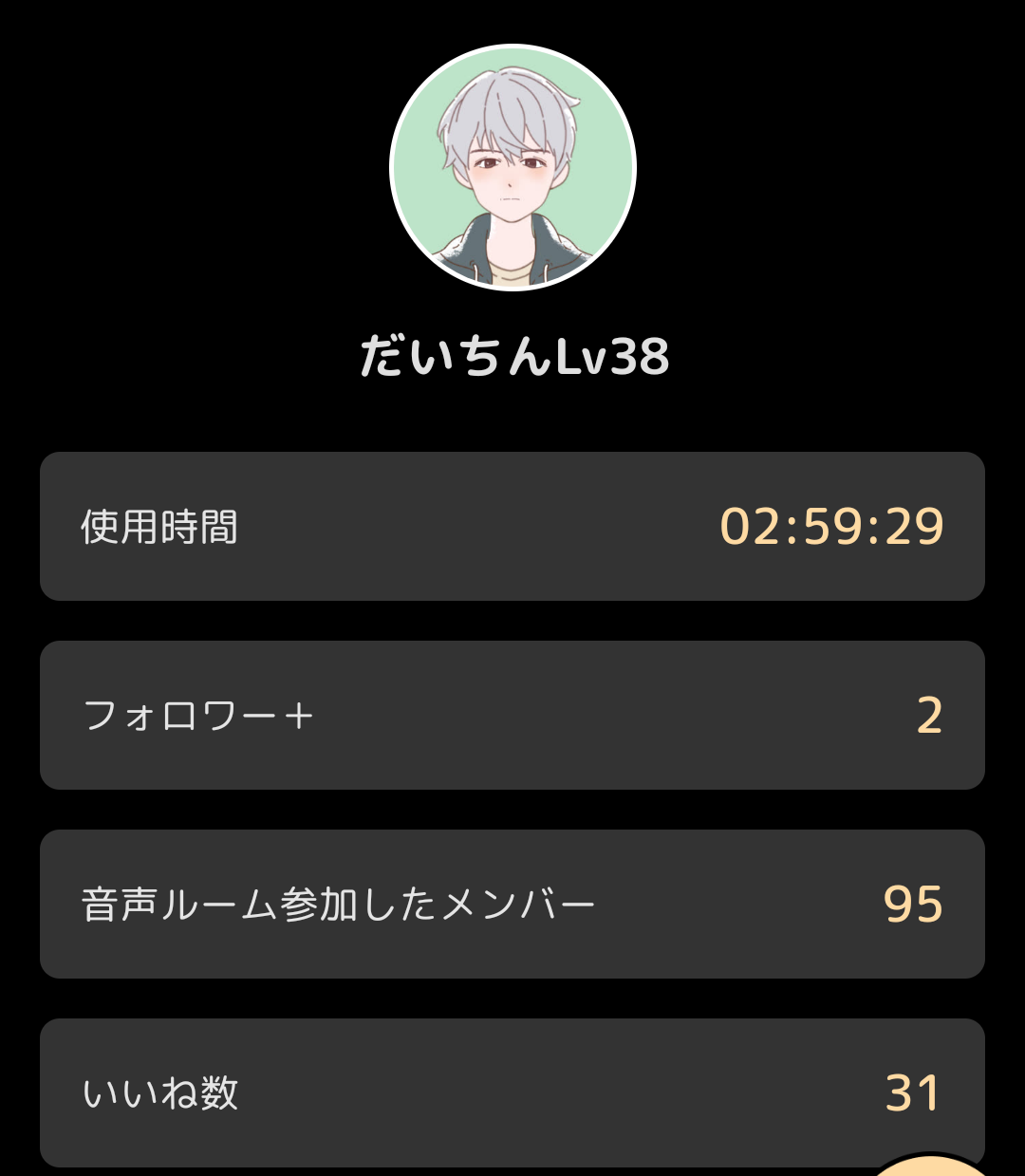Tap the round yellow floating button
Image resolution: width=1025 pixels, height=1176 pixels.
coord(926,1167)
